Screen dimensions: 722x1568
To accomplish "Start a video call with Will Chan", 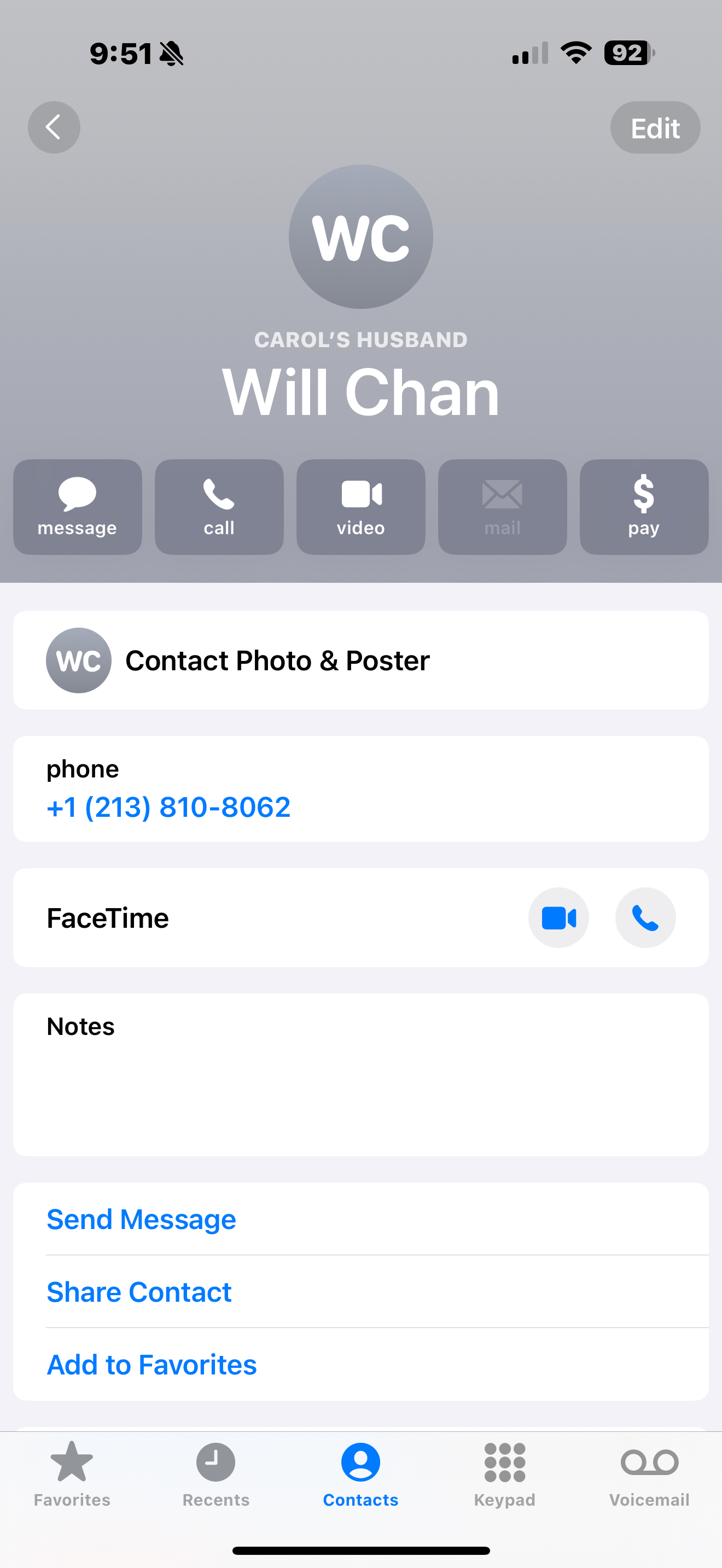I will pyautogui.click(x=360, y=506).
